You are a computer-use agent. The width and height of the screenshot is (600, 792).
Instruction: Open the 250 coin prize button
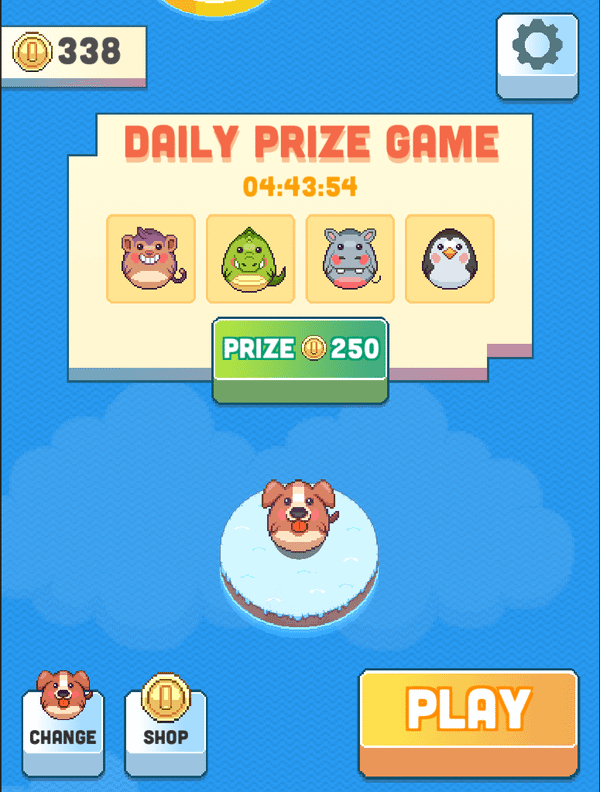coord(300,350)
